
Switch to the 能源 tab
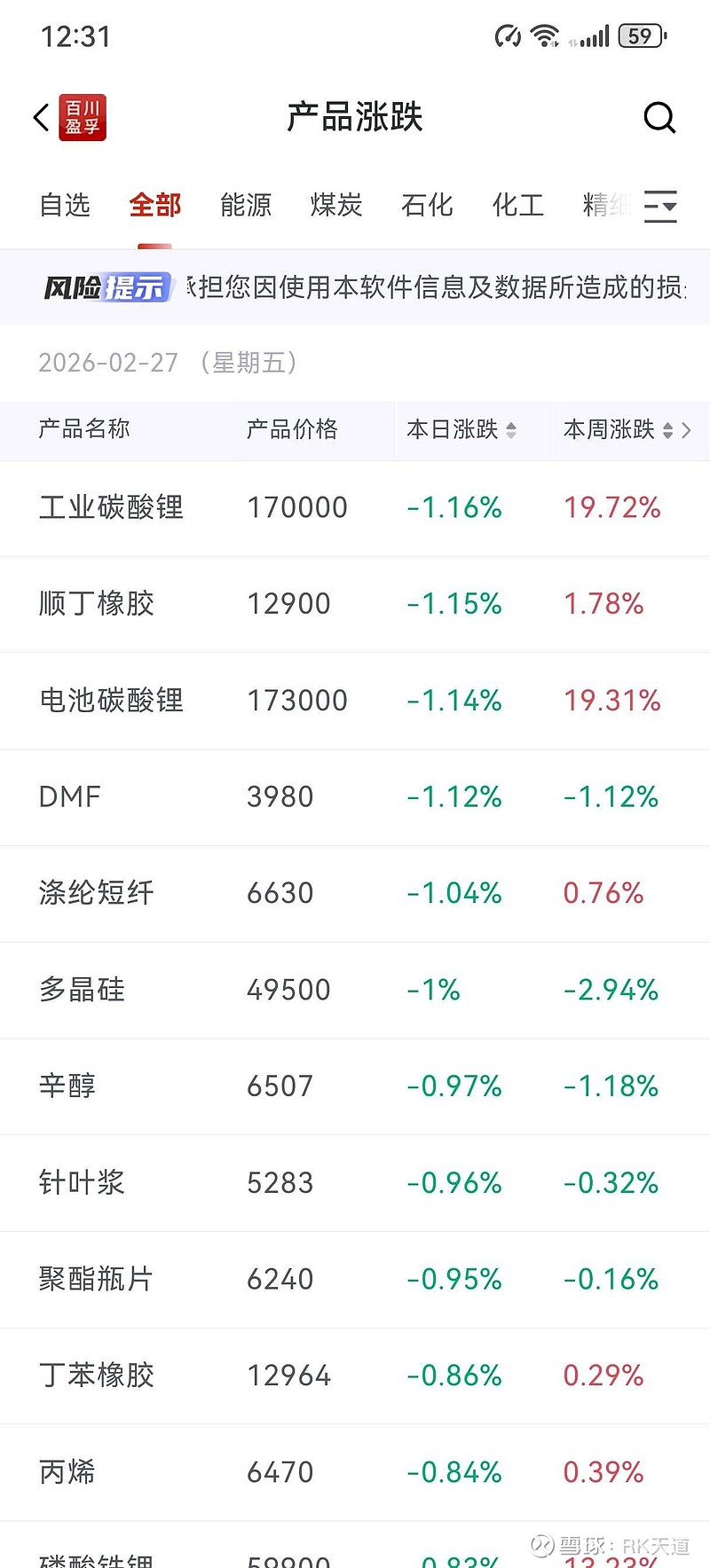pyautogui.click(x=246, y=206)
